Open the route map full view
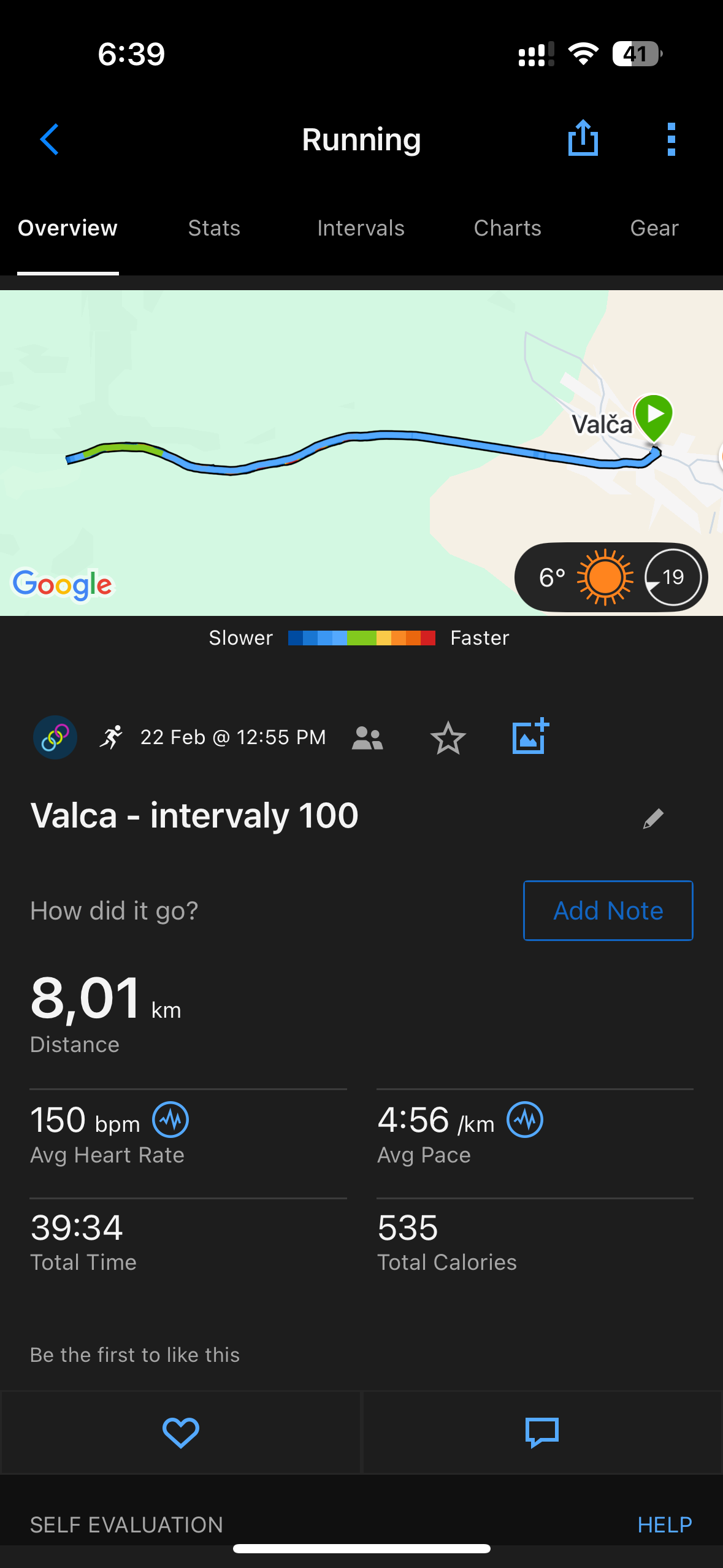 (x=361, y=453)
